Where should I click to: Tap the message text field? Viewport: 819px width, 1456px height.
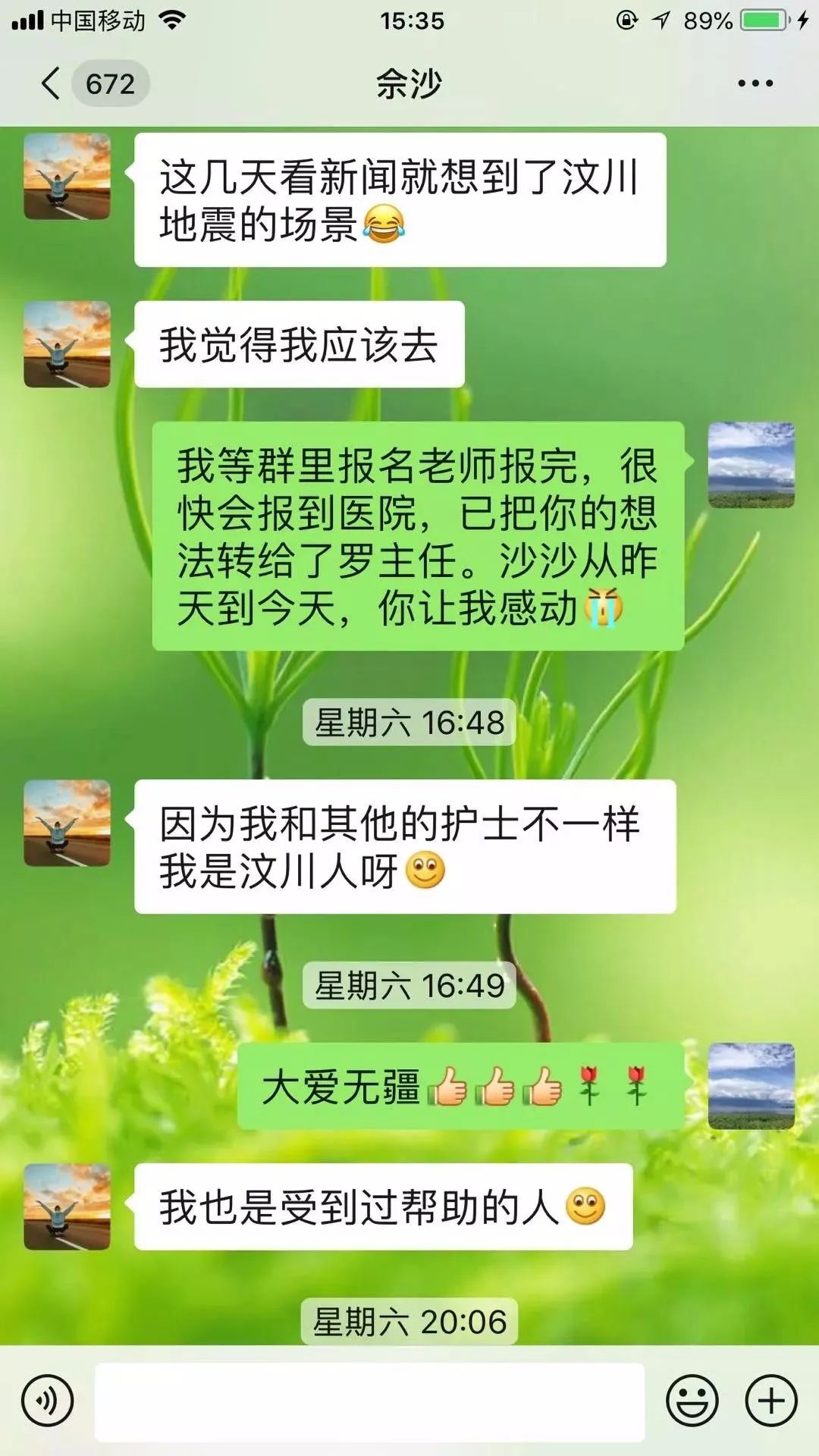coord(369,1401)
